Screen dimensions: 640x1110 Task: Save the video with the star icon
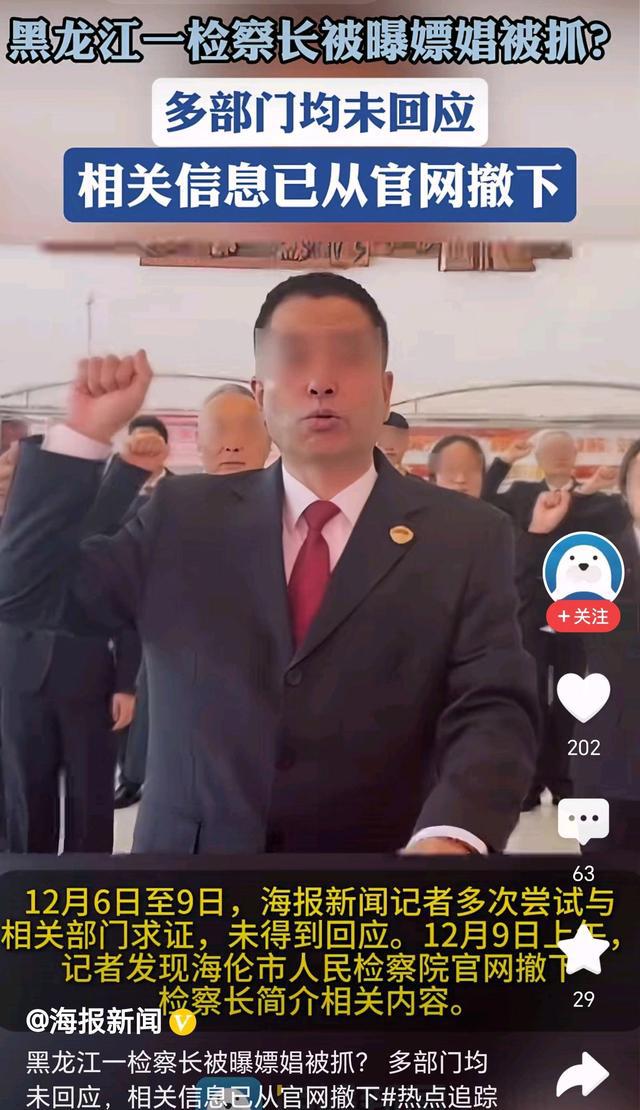coord(583,949)
